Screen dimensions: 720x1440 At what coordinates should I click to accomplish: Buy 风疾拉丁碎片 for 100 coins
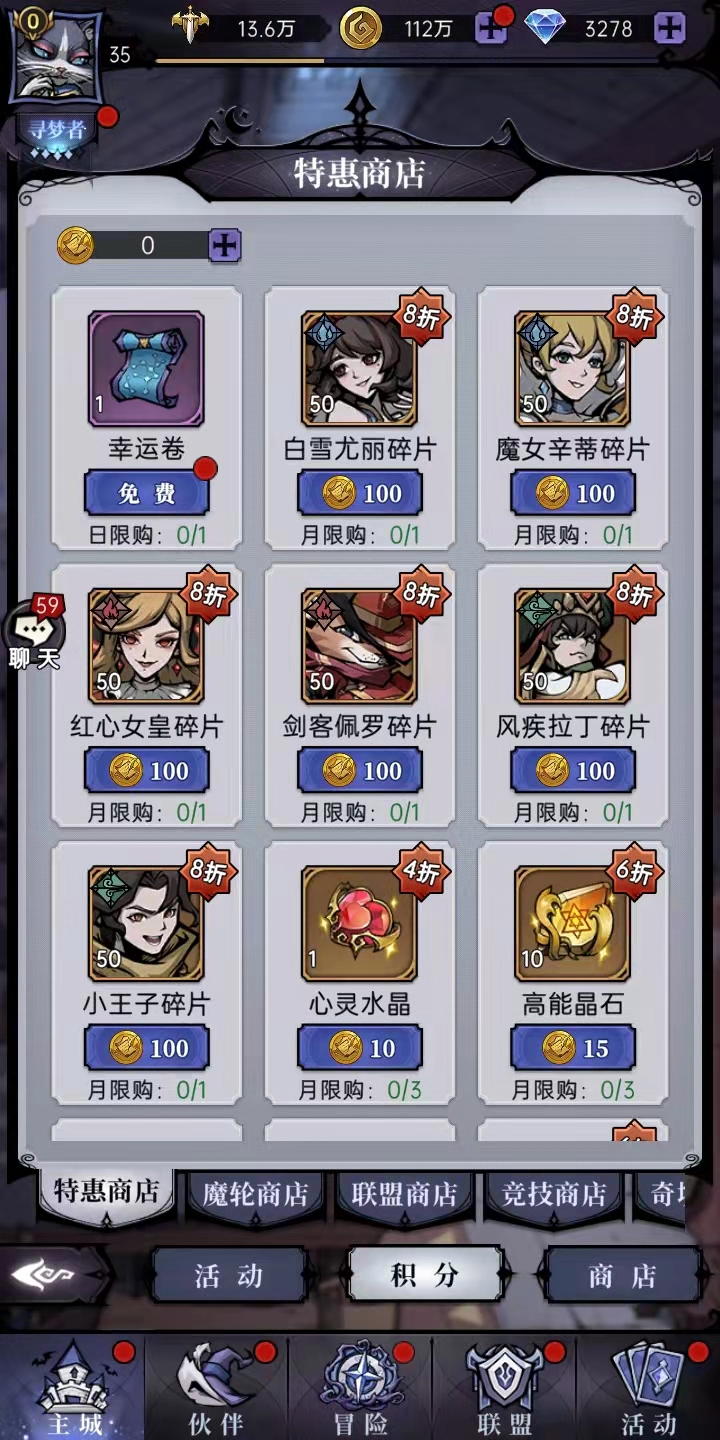tap(573, 771)
